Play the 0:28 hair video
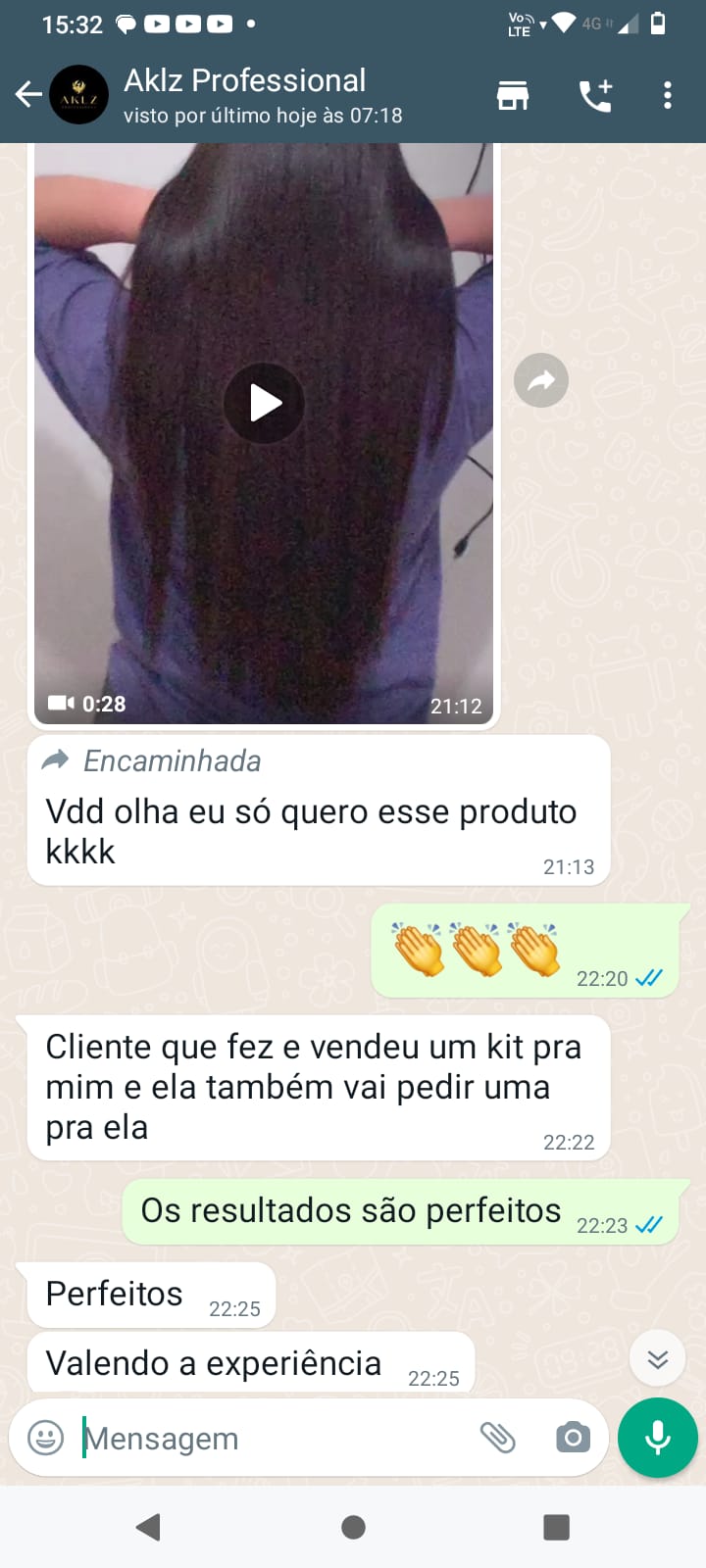Image resolution: width=706 pixels, height=1568 pixels. (264, 402)
